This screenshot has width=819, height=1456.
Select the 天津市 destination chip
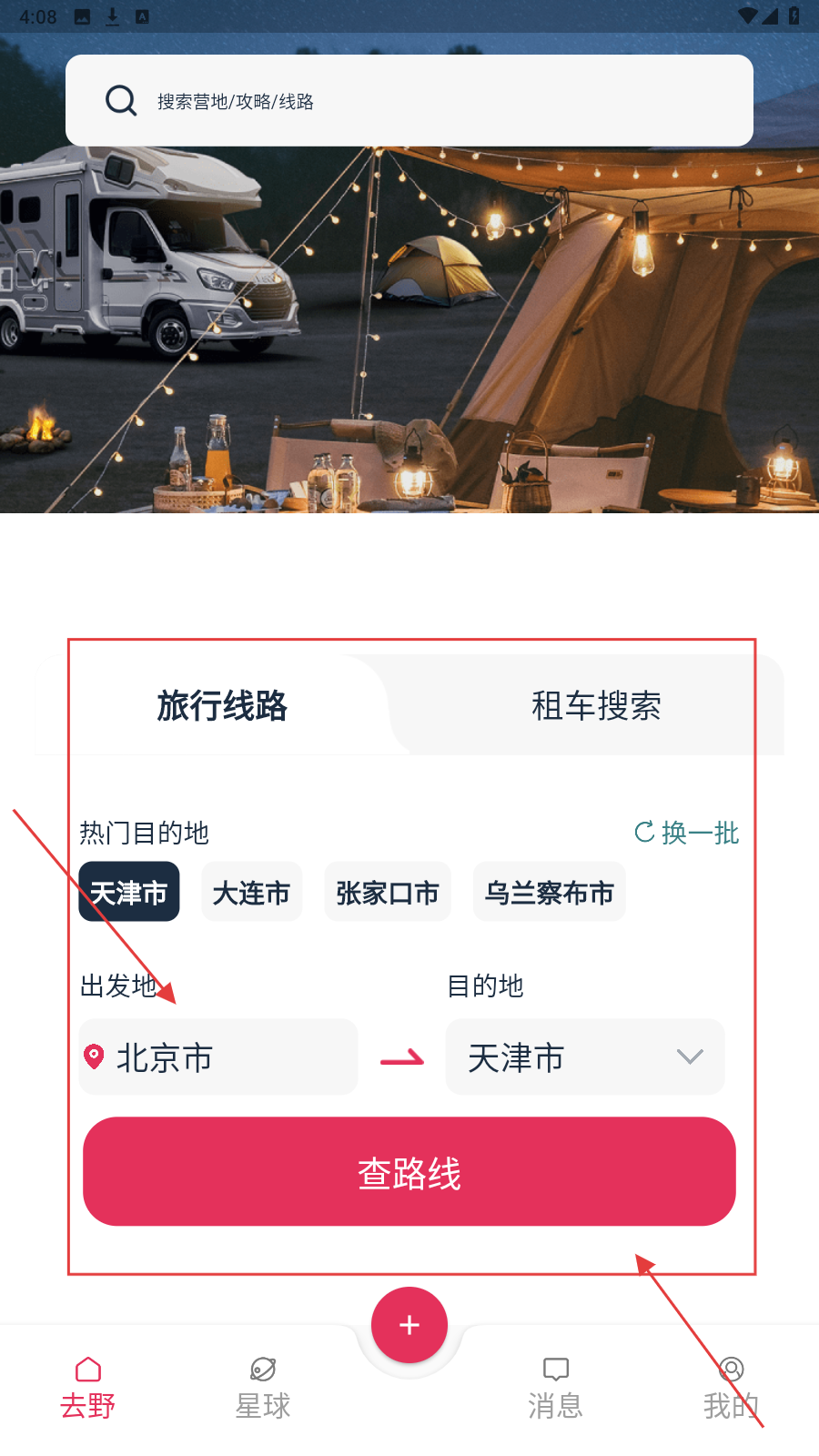tap(129, 892)
